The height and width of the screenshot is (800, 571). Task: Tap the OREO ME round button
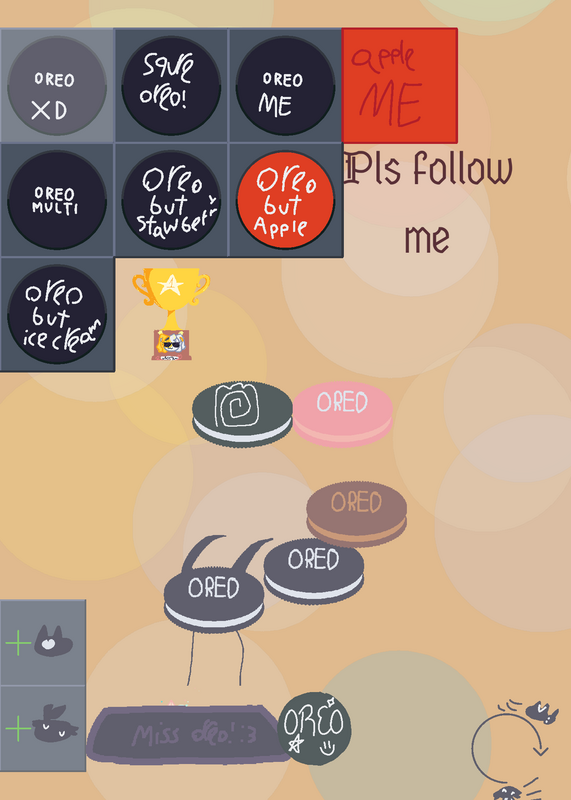[x=285, y=86]
